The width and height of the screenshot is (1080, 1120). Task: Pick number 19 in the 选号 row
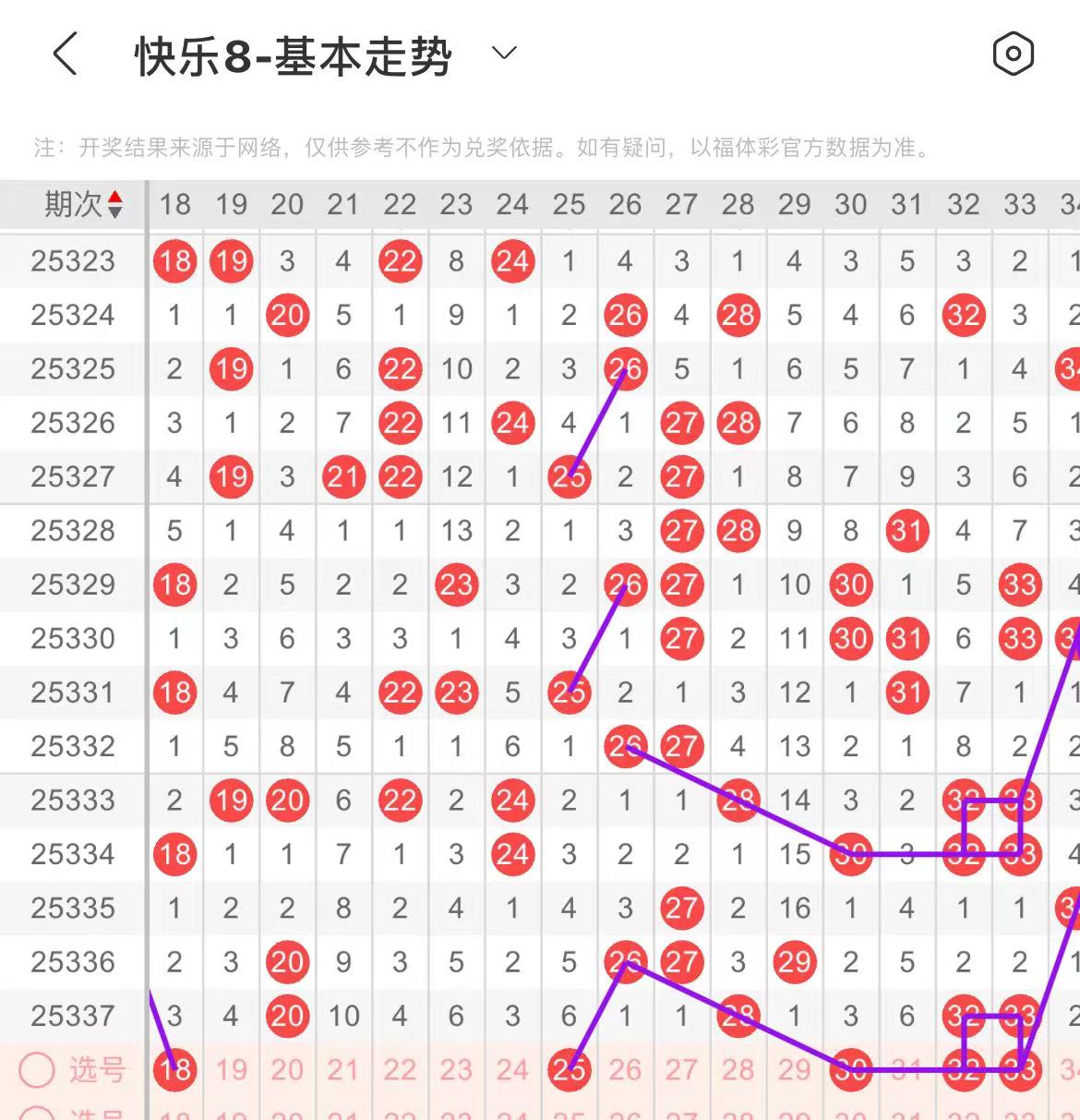pyautogui.click(x=231, y=1070)
